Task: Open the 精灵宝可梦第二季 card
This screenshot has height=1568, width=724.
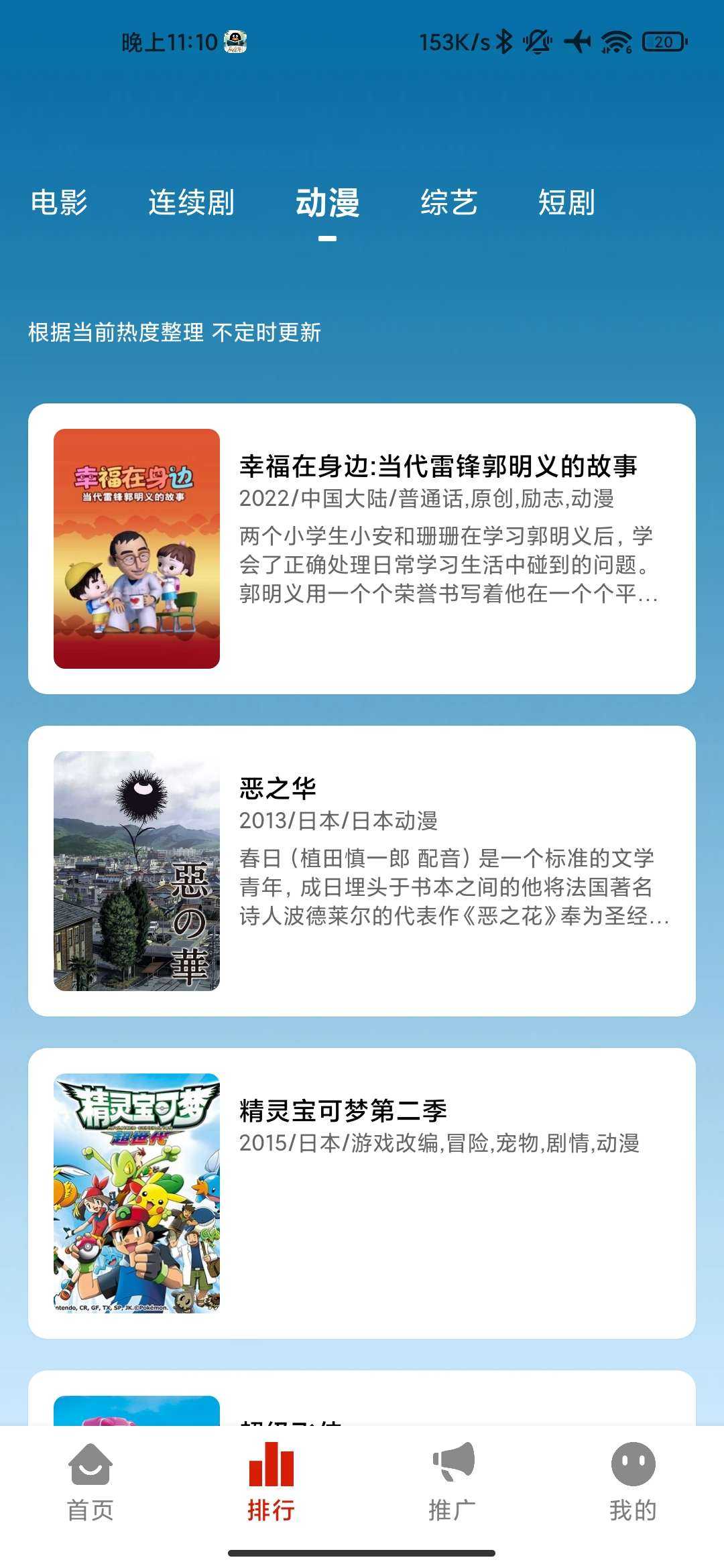Action: click(x=362, y=1193)
